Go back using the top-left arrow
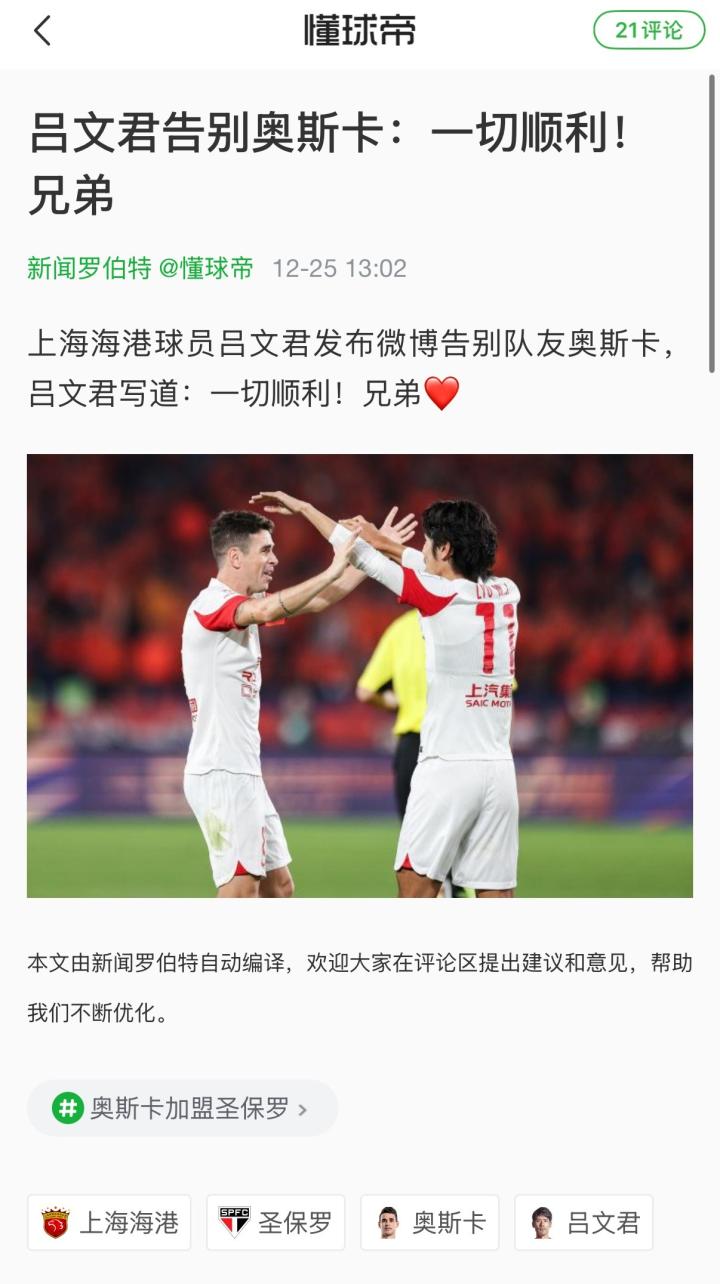Screen dimensions: 720x1284 (x=42, y=31)
